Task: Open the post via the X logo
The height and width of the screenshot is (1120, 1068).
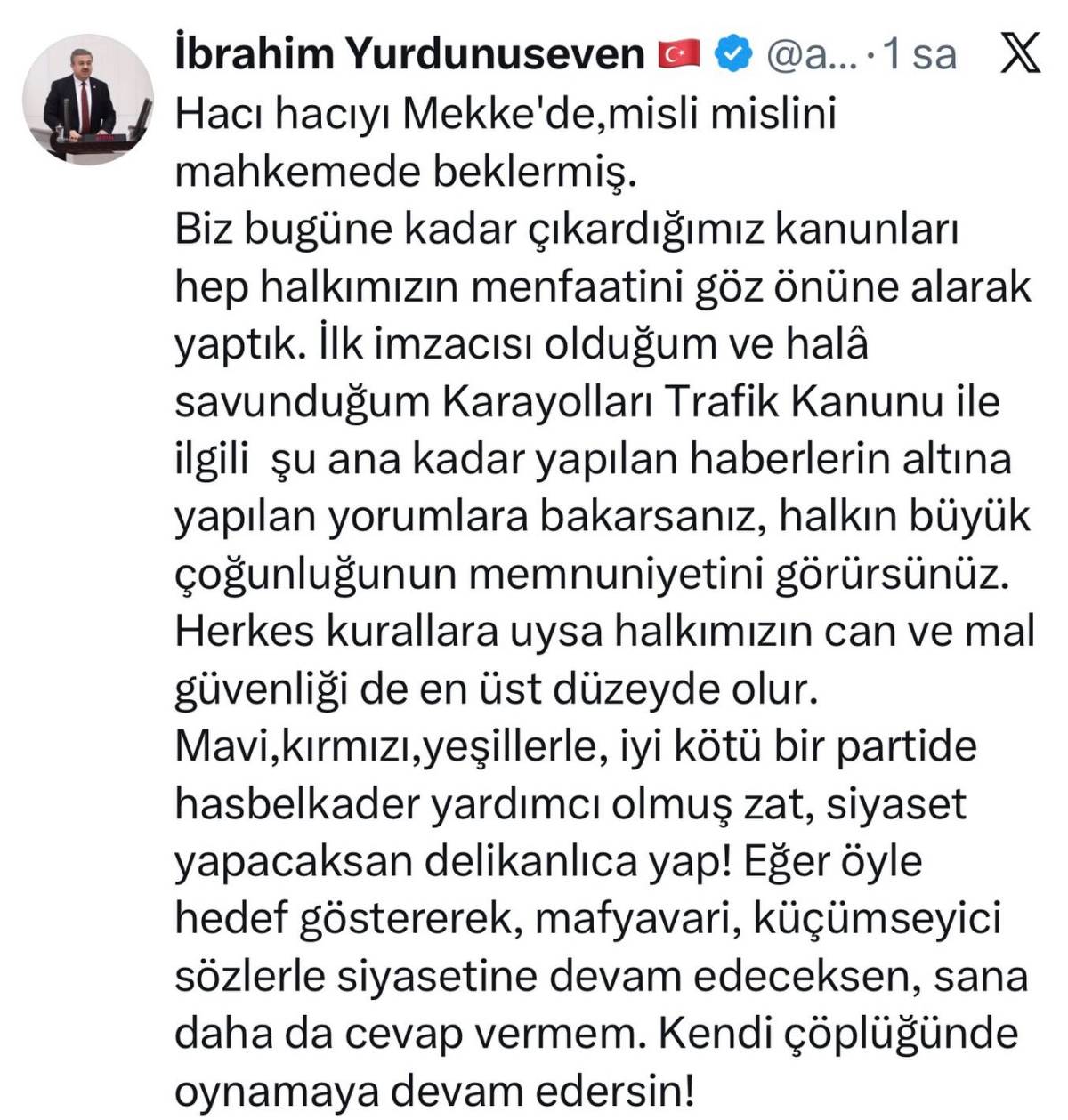Action: [x=1018, y=53]
